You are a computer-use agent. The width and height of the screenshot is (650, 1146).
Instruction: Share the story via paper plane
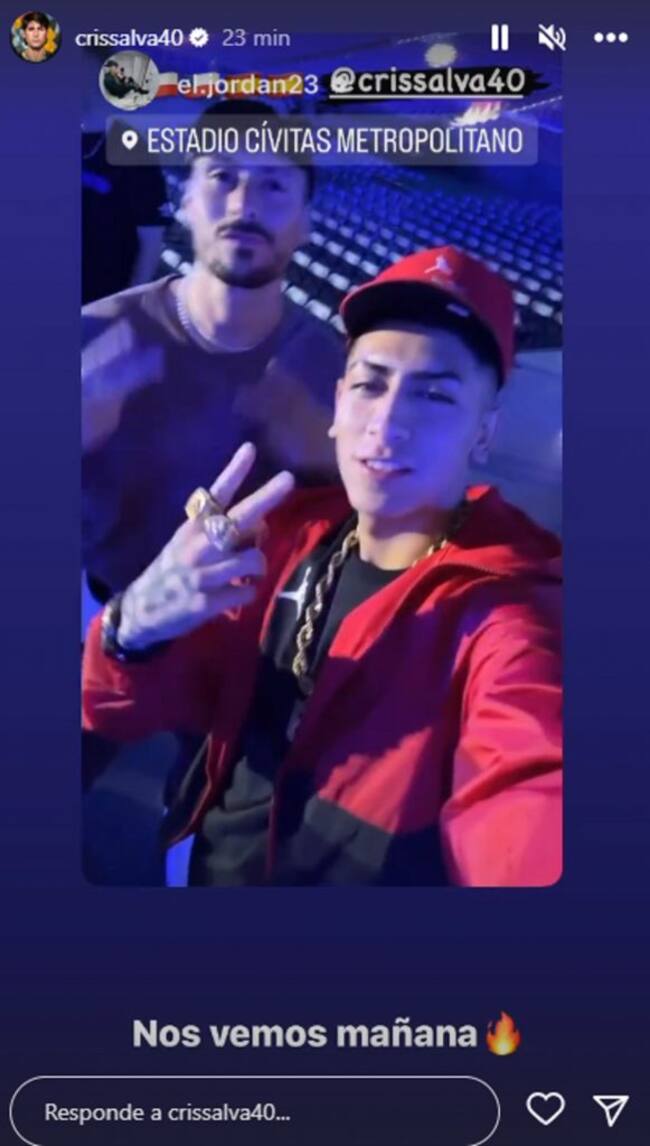tap(610, 1109)
